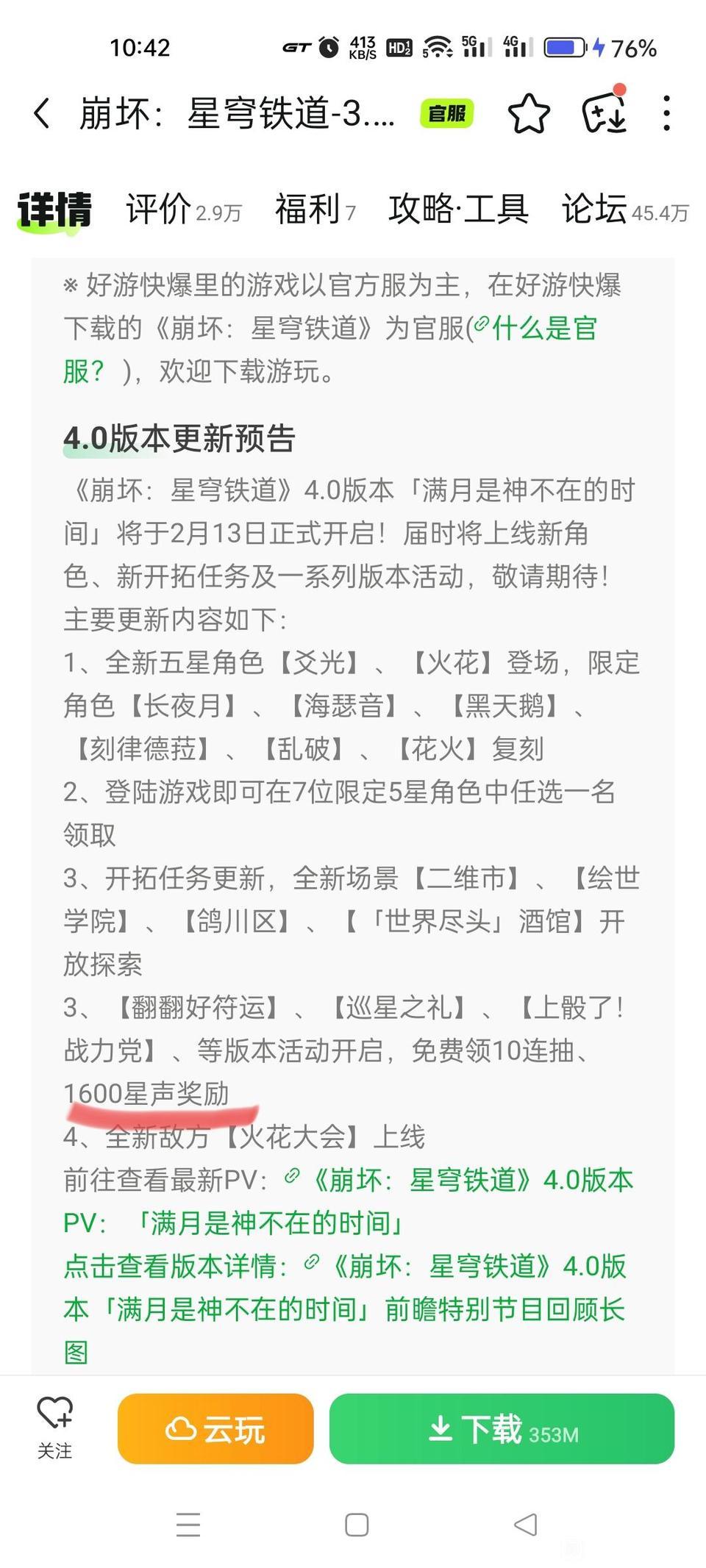Open the game download manager icon
This screenshot has height=1568, width=706.
(604, 112)
